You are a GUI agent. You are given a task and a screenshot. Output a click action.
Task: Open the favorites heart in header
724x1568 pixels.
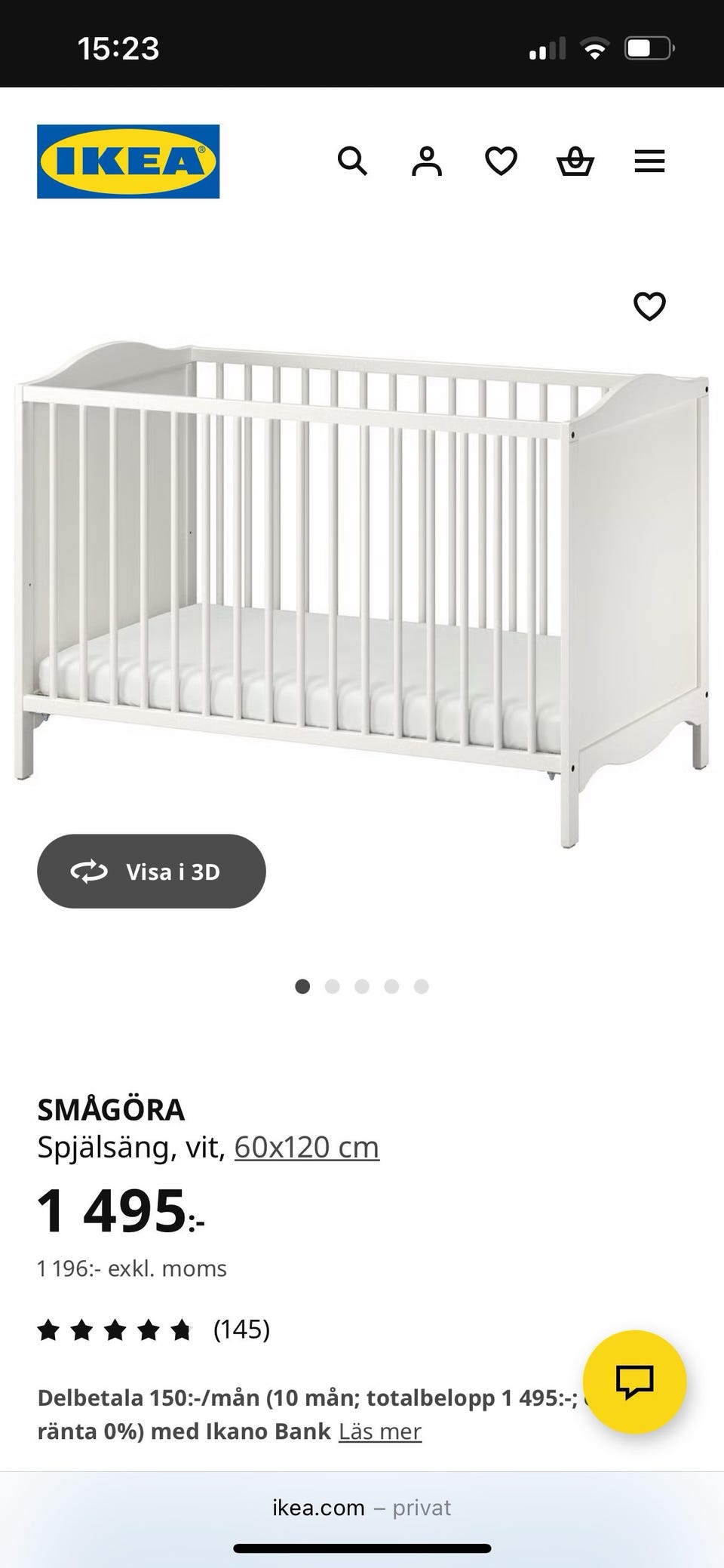(x=501, y=161)
